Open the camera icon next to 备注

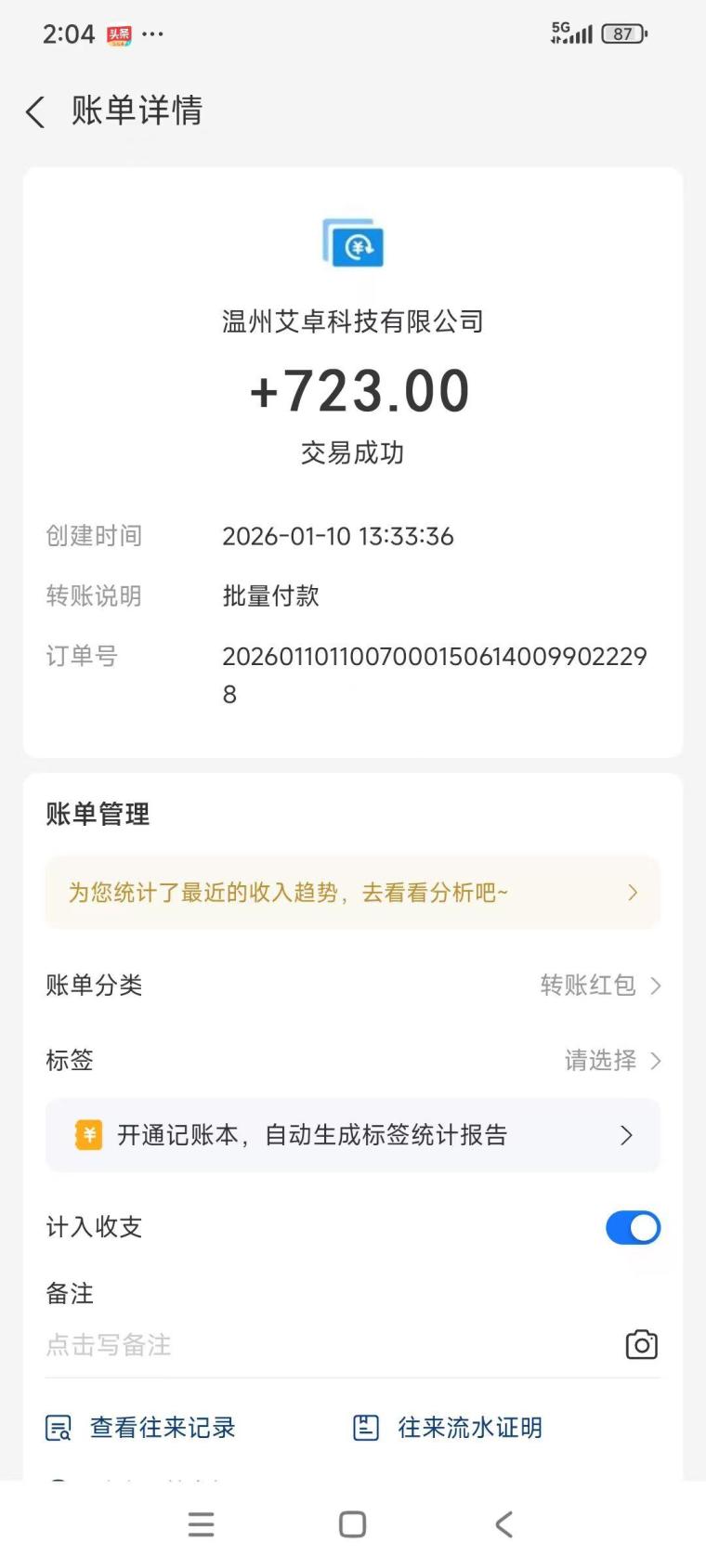point(642,1343)
